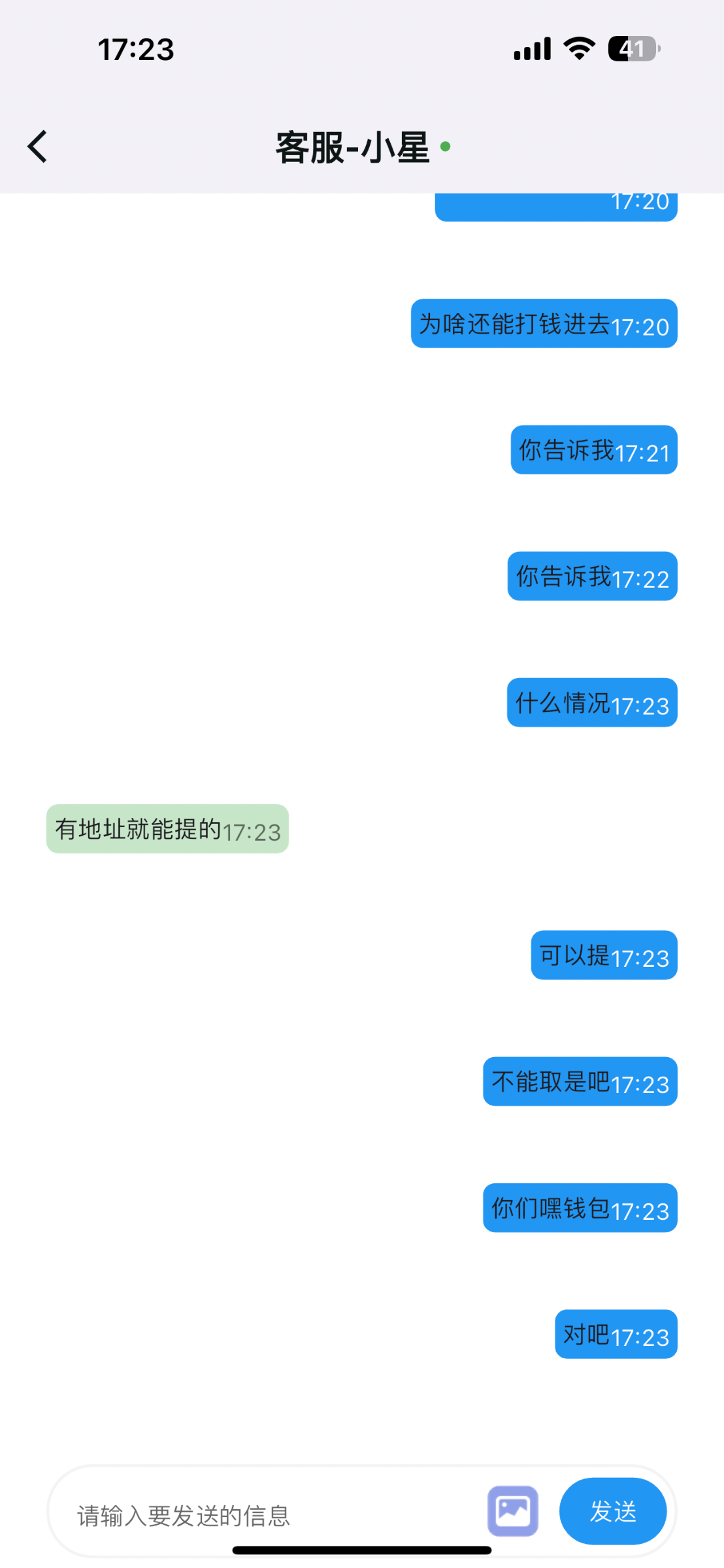Tap the battery indicator icon
The image size is (724, 1568).
[x=631, y=48]
